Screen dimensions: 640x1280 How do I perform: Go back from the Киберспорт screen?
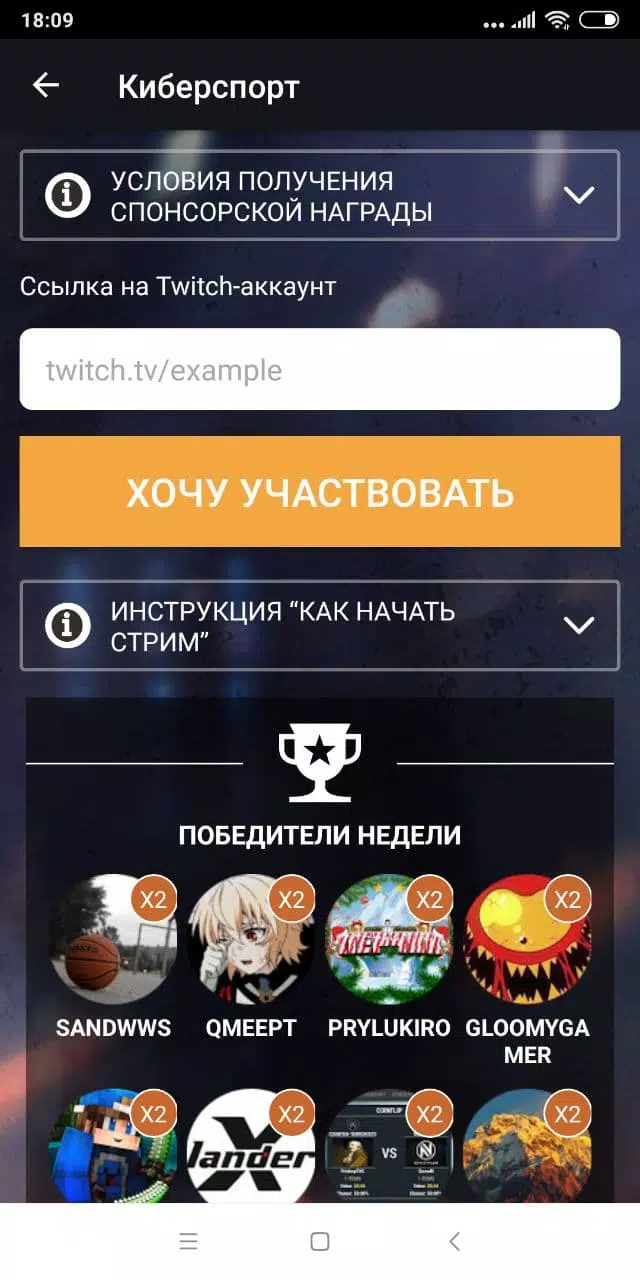click(x=46, y=86)
